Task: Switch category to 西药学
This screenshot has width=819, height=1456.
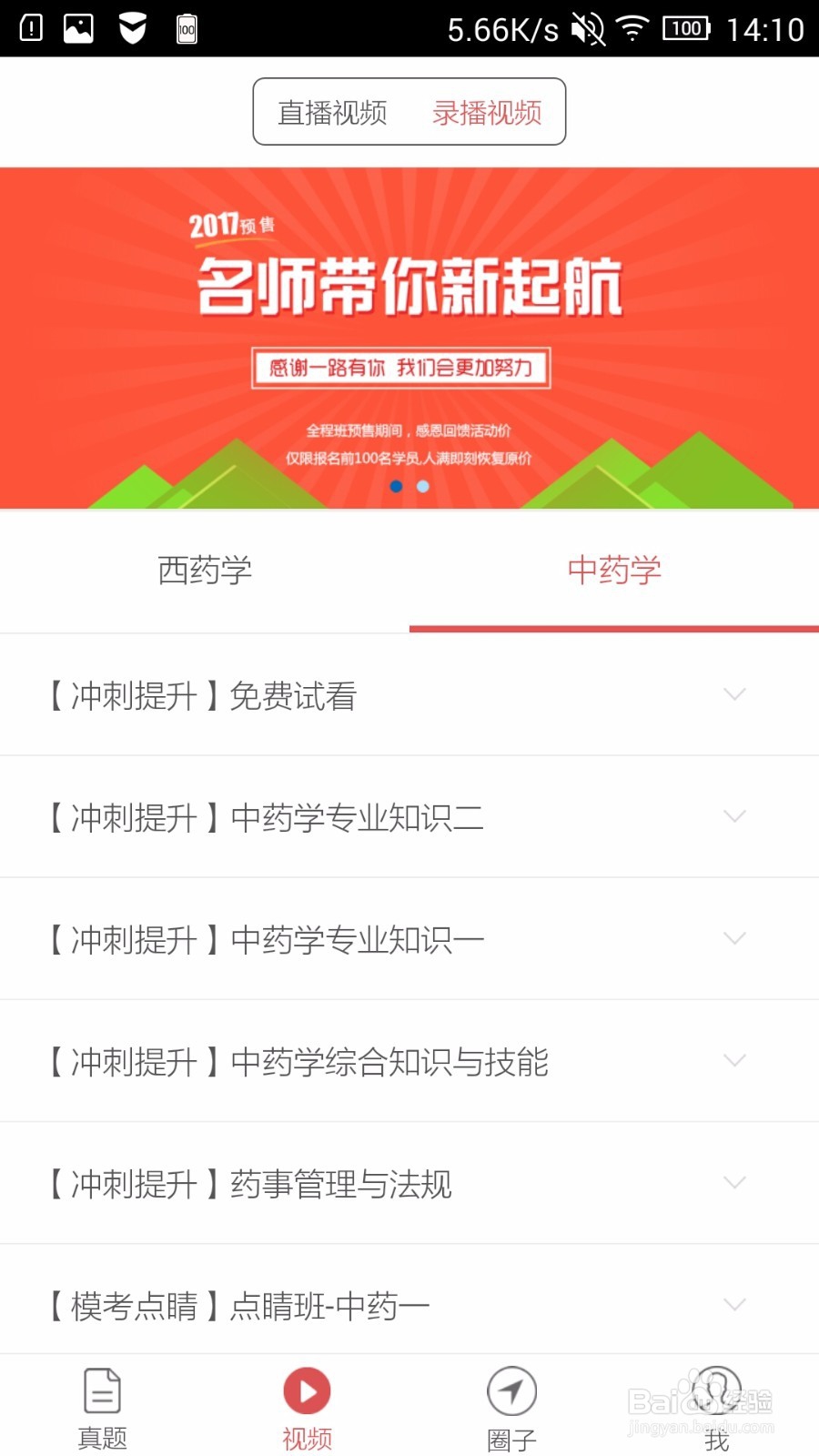Action: (205, 571)
